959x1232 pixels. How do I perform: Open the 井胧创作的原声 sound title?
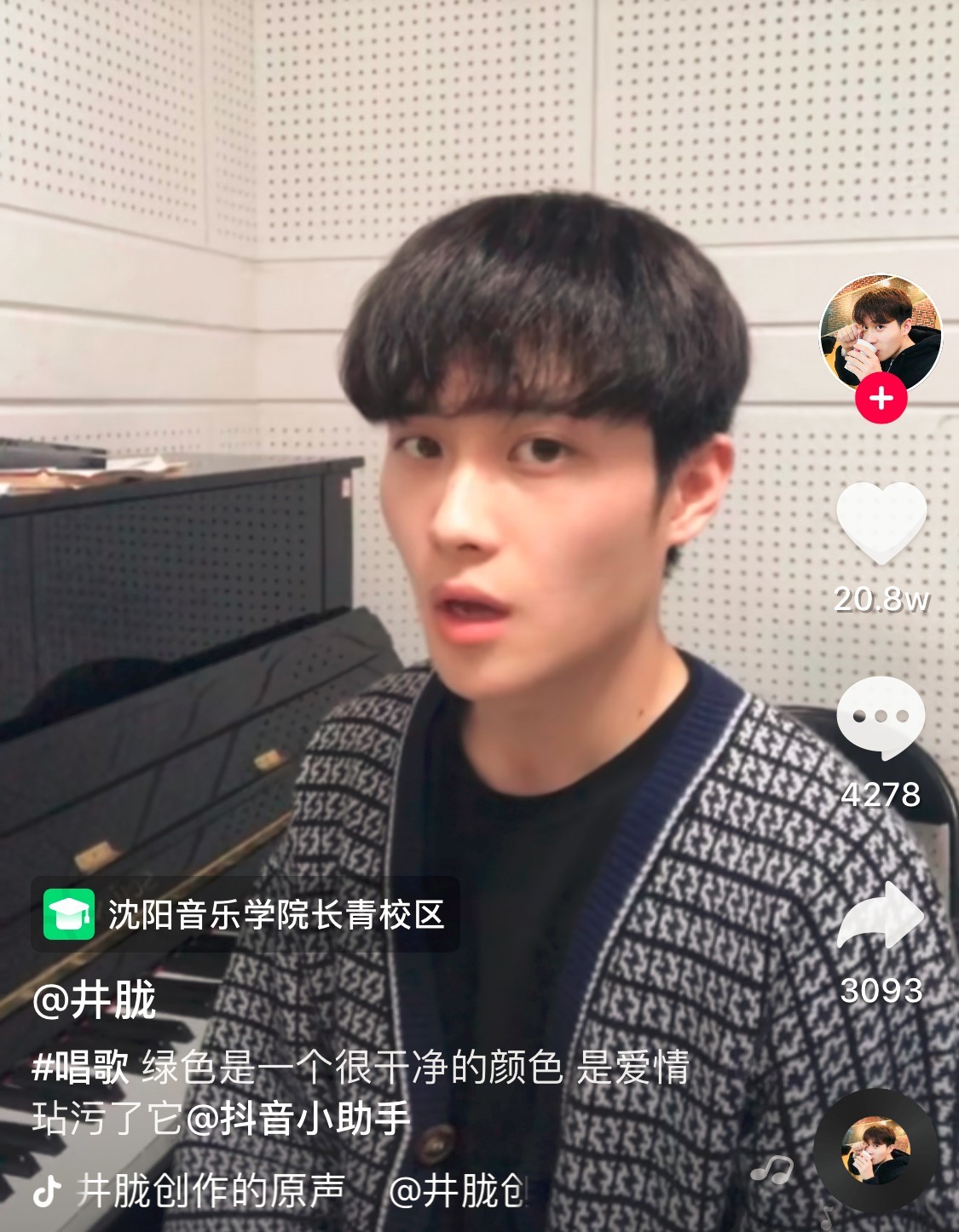click(211, 1189)
